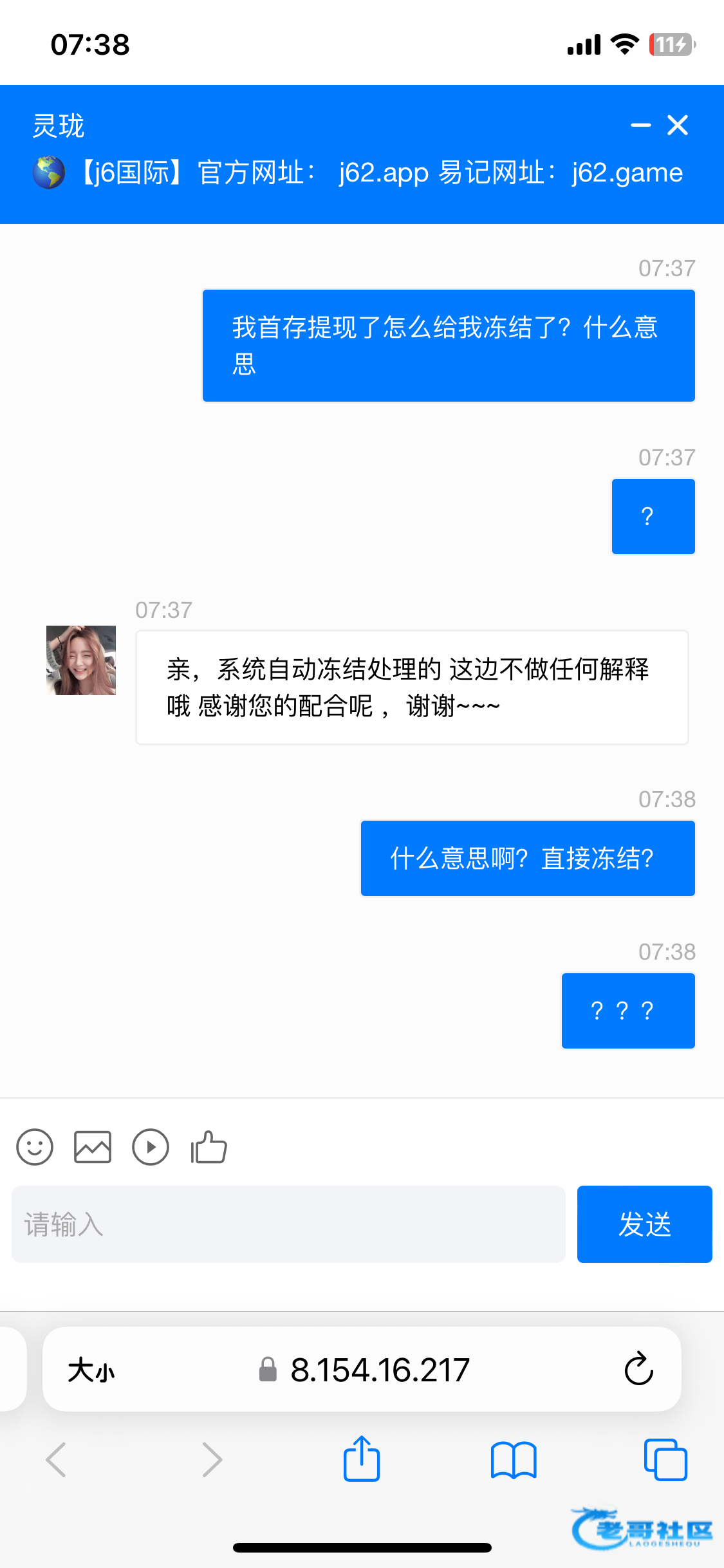Tap the address bar showing 8.154.16.217
Viewport: 724px width, 1568px height.
380,1370
